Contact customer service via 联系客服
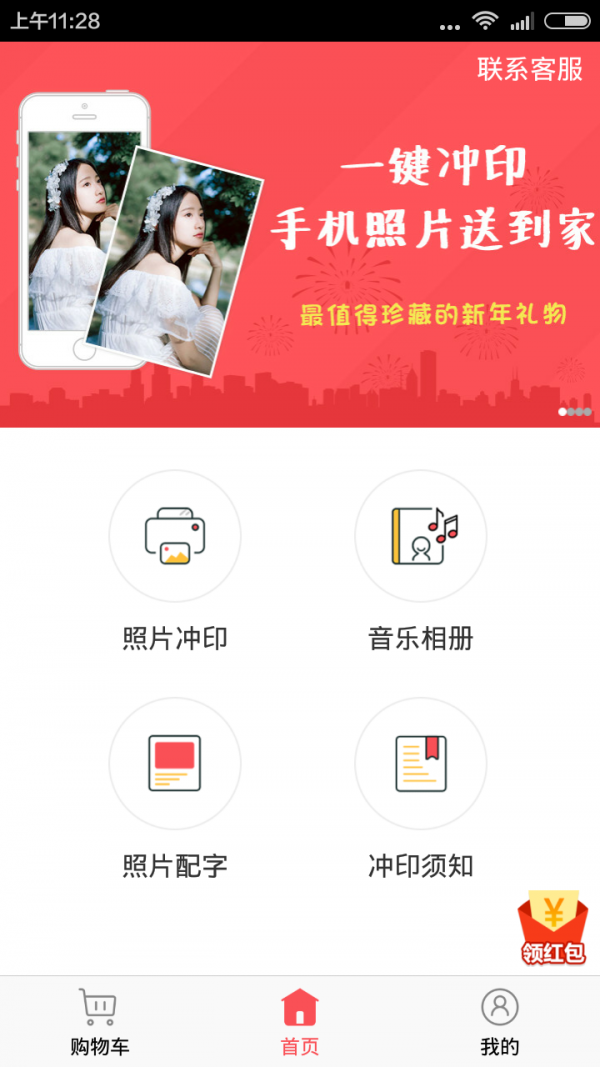The width and height of the screenshot is (600, 1067). [529, 69]
